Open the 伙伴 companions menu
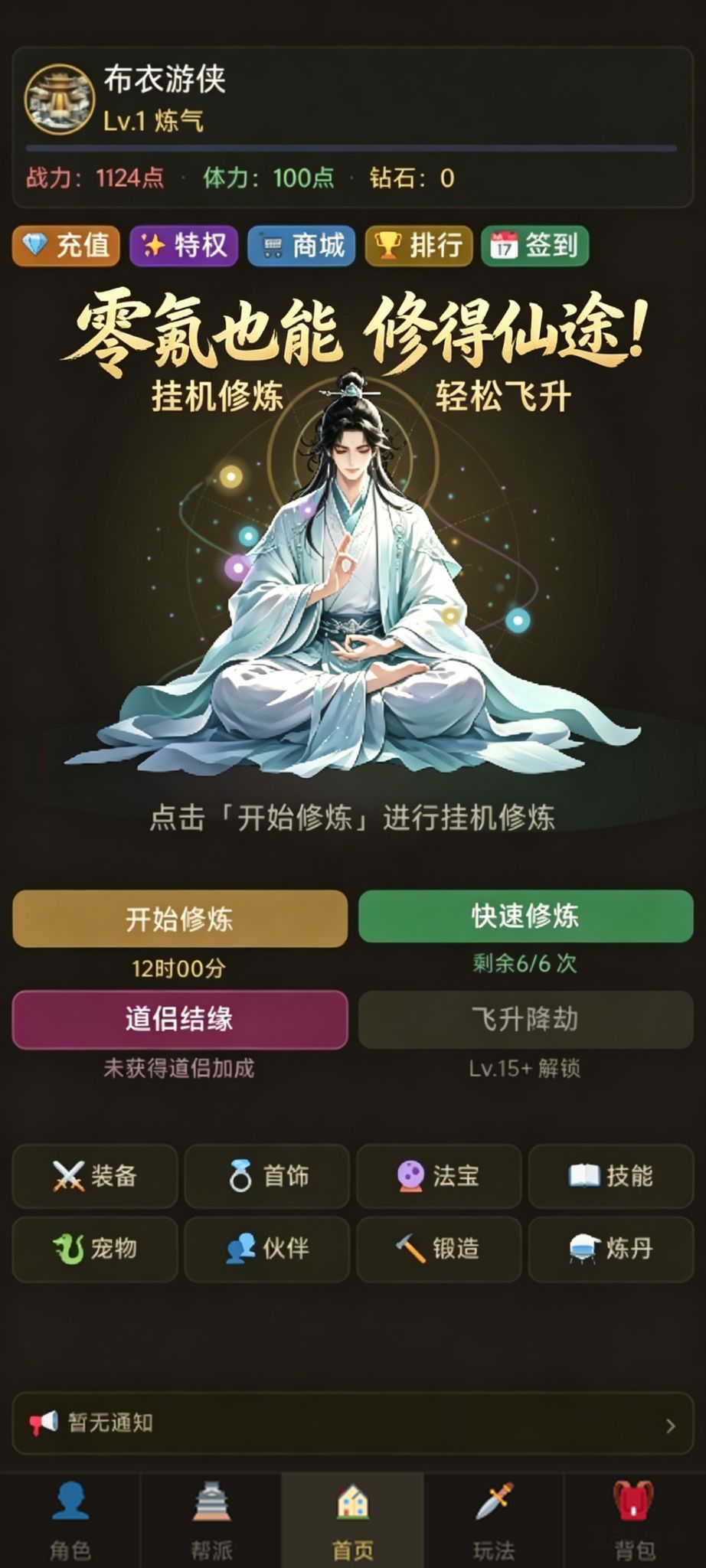 click(267, 1249)
